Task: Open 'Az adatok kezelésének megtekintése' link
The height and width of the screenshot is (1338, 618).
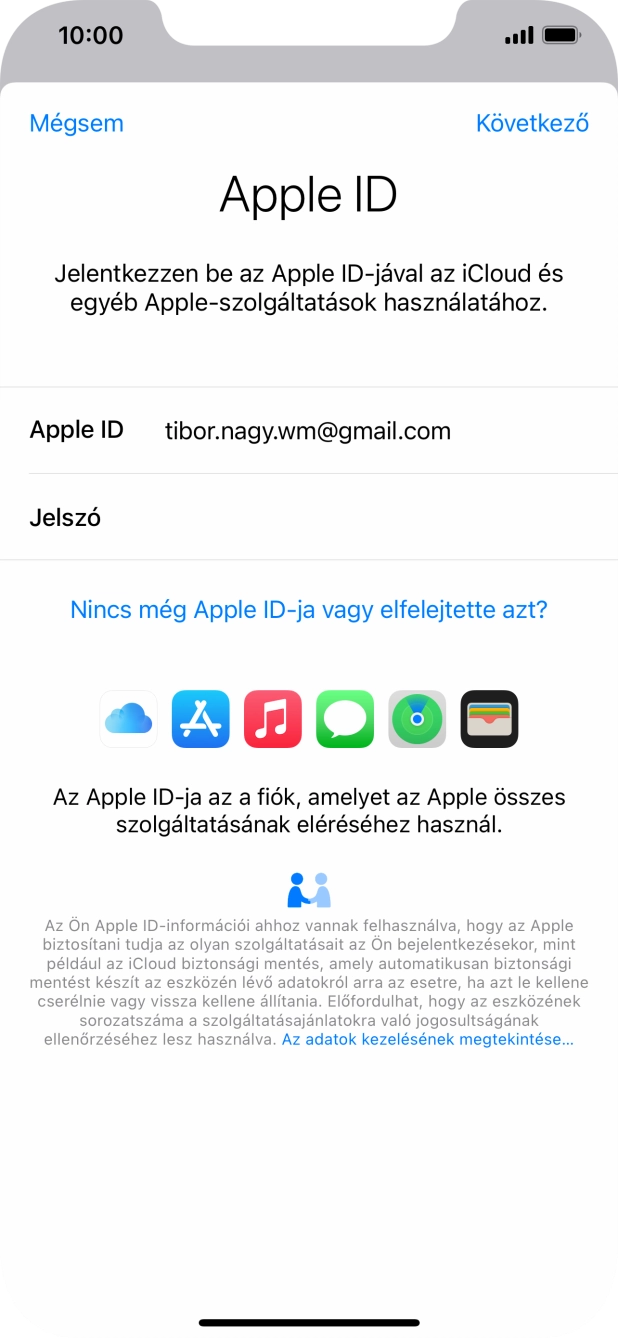Action: coord(427,1039)
